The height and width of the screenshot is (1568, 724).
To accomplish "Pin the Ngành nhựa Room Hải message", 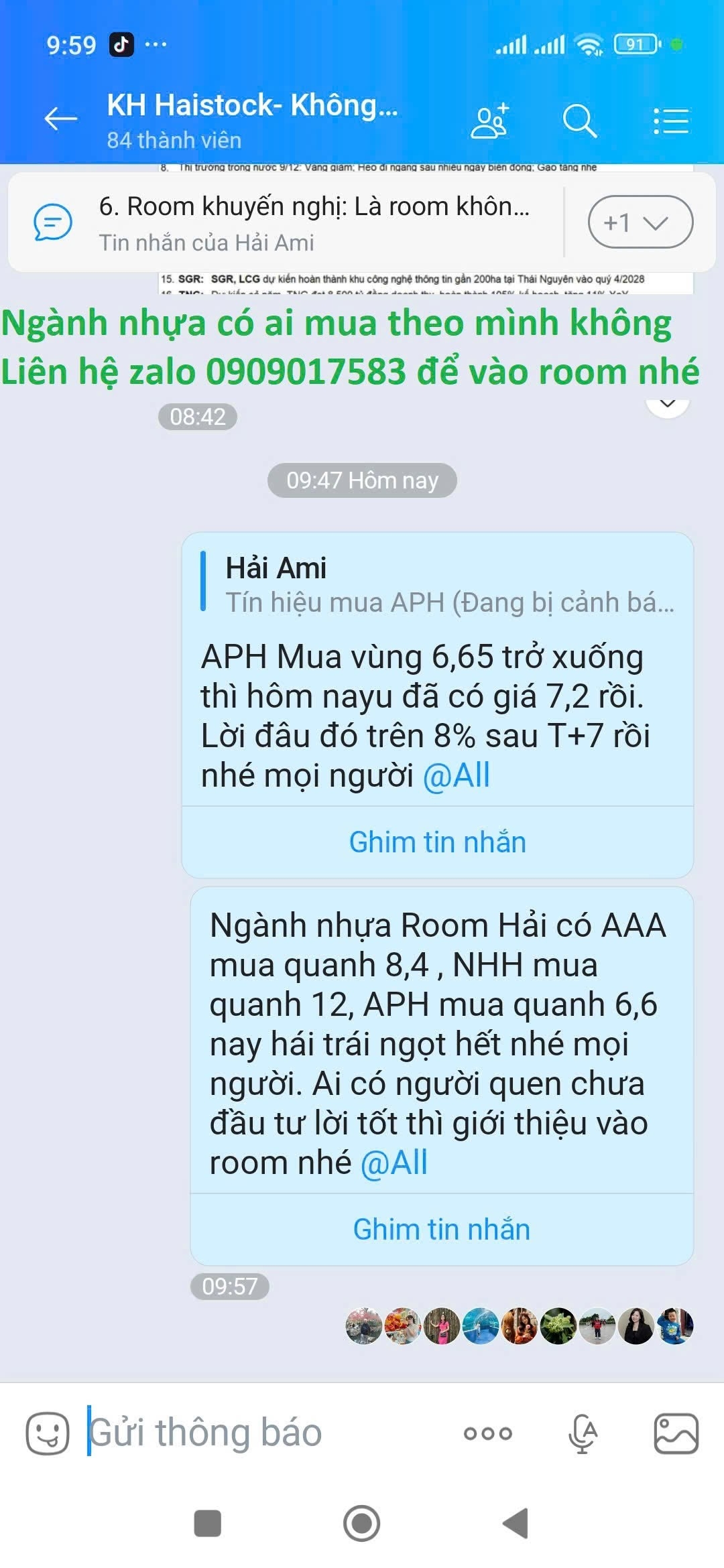I will pyautogui.click(x=441, y=1230).
